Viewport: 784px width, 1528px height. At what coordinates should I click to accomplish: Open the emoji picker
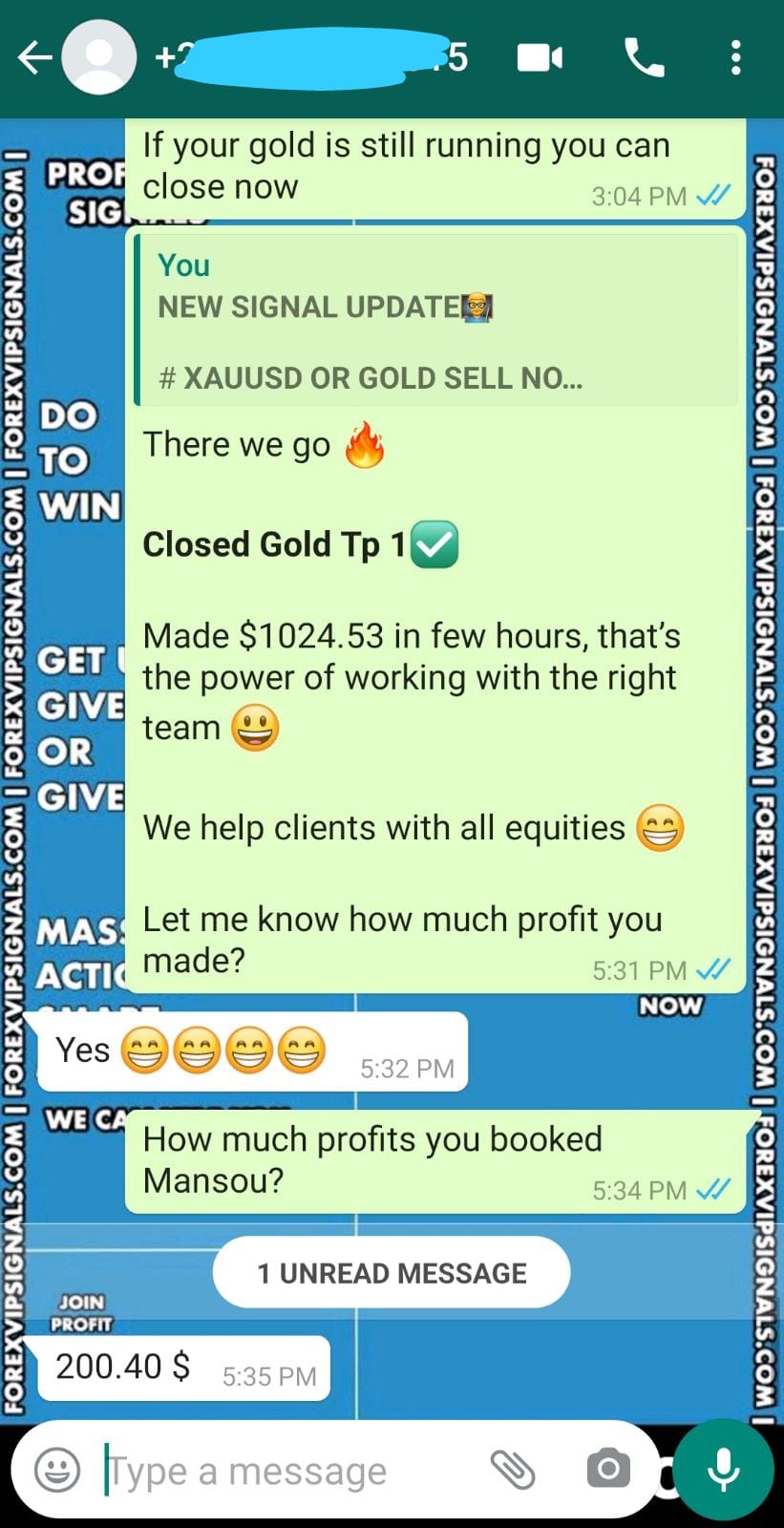(57, 1470)
